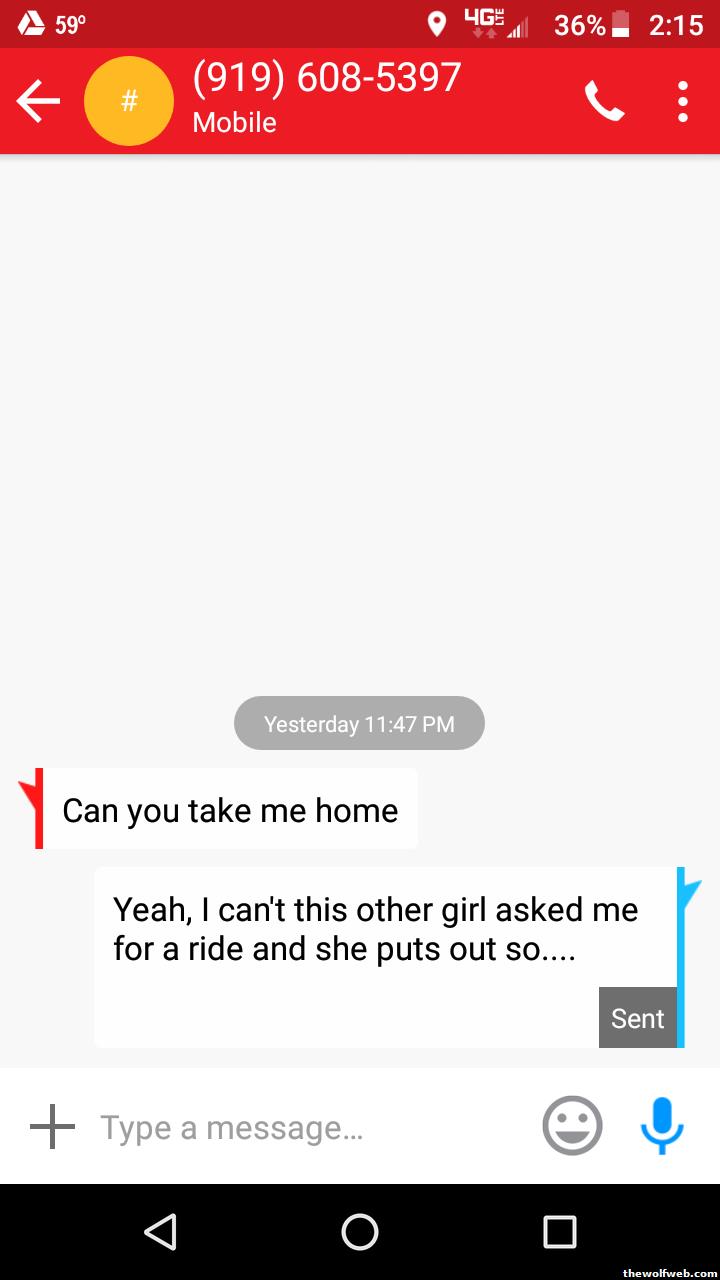Image resolution: width=720 pixels, height=1280 pixels.
Task: Tap the plus icon to attach media
Action: [x=52, y=1127]
